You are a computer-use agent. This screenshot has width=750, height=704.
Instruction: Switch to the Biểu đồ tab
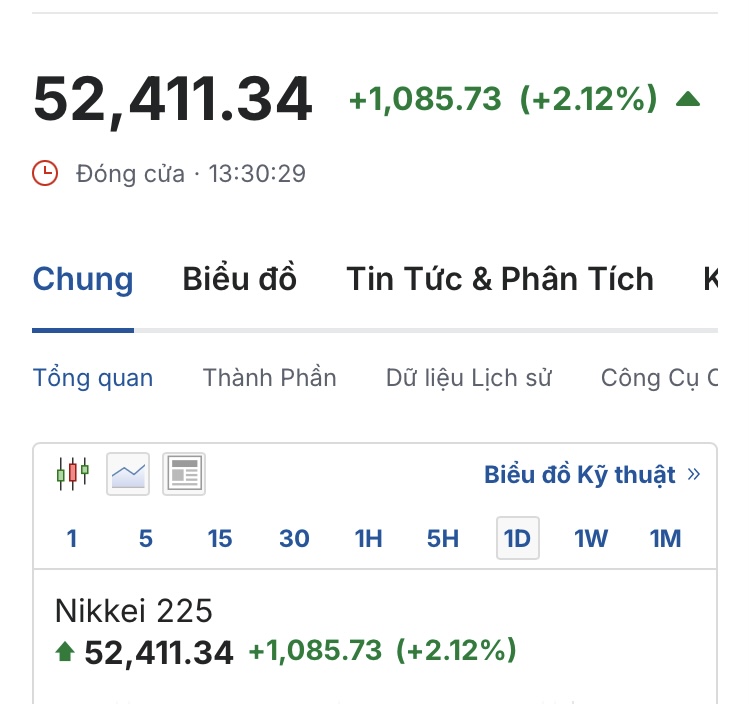coord(239,279)
